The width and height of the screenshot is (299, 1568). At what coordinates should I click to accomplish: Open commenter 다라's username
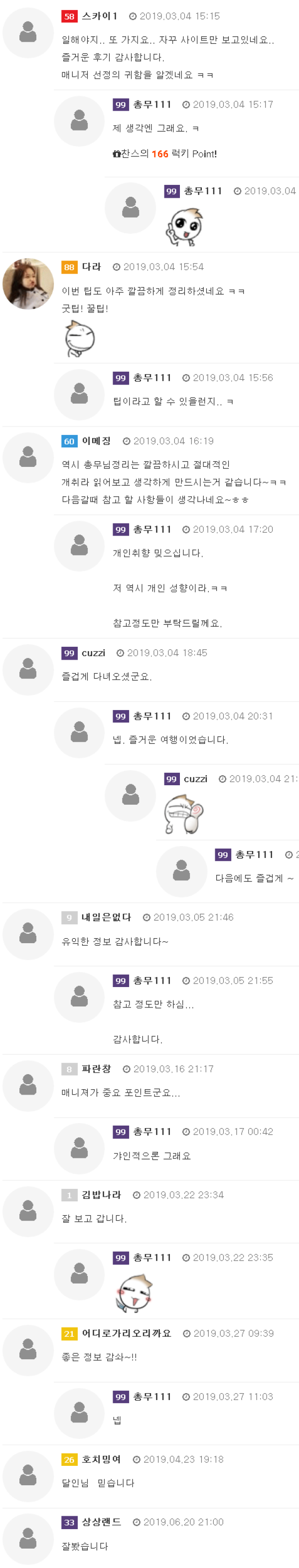(x=91, y=267)
